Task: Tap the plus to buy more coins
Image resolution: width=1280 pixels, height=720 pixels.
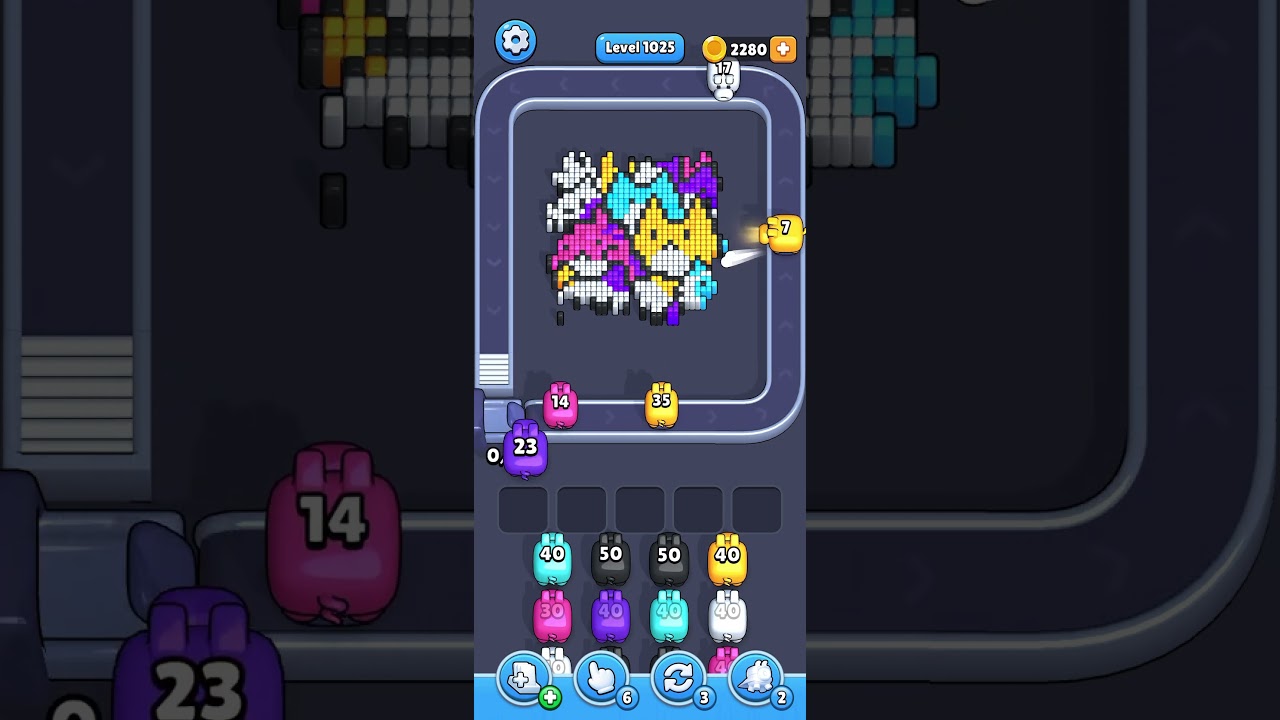Action: tap(783, 49)
